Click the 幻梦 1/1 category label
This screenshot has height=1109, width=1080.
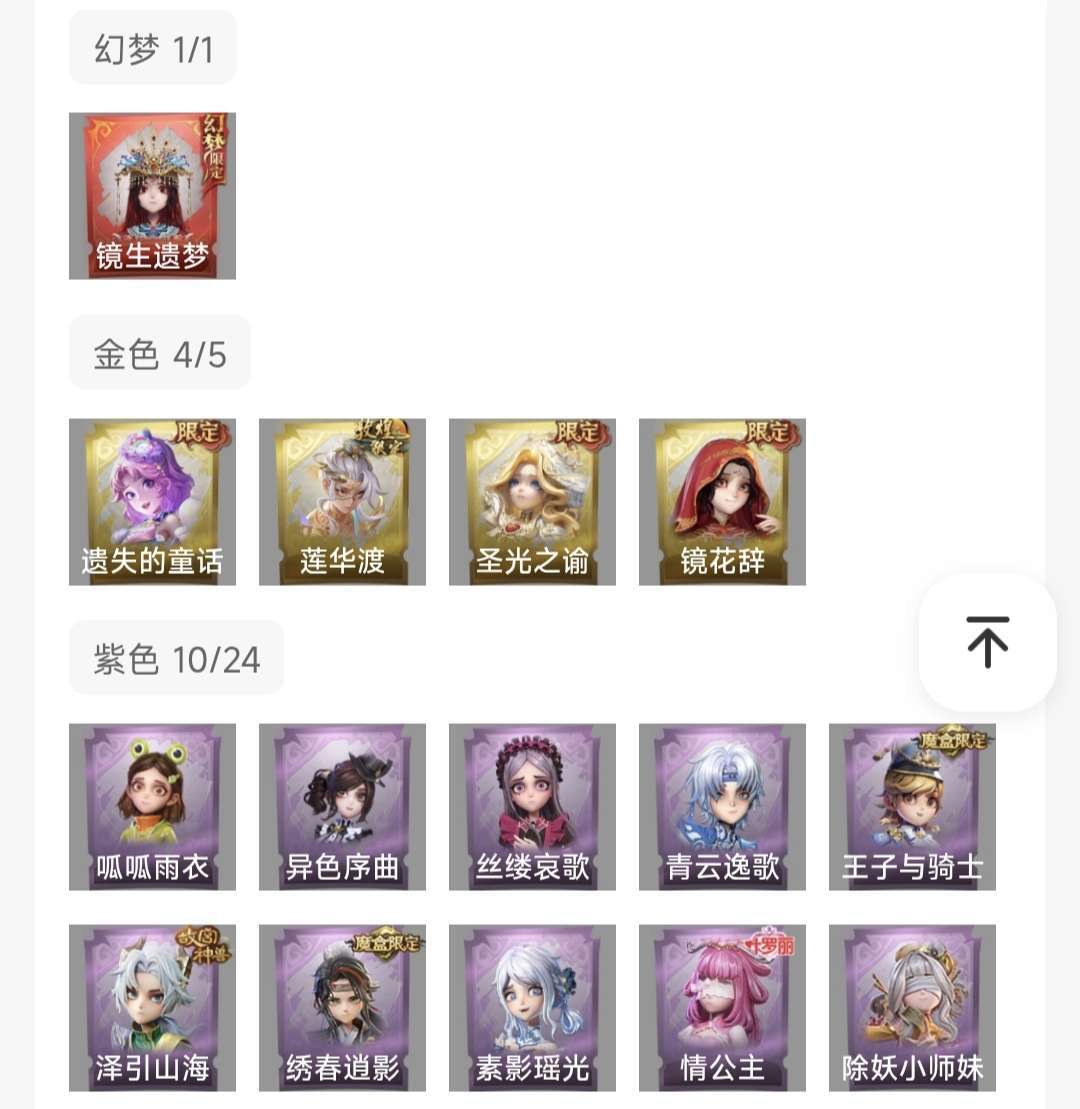[x=152, y=46]
